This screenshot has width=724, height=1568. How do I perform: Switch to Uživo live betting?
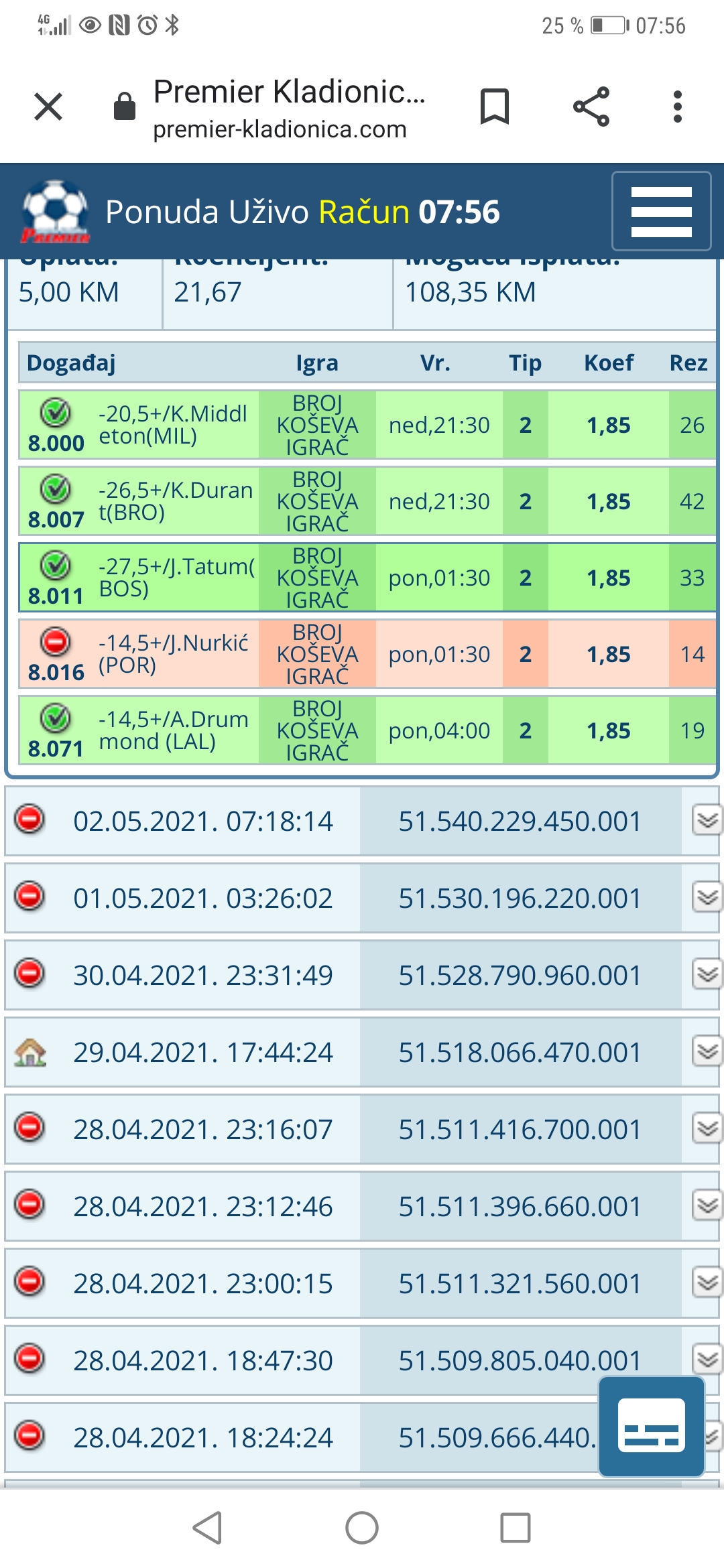pos(268,212)
